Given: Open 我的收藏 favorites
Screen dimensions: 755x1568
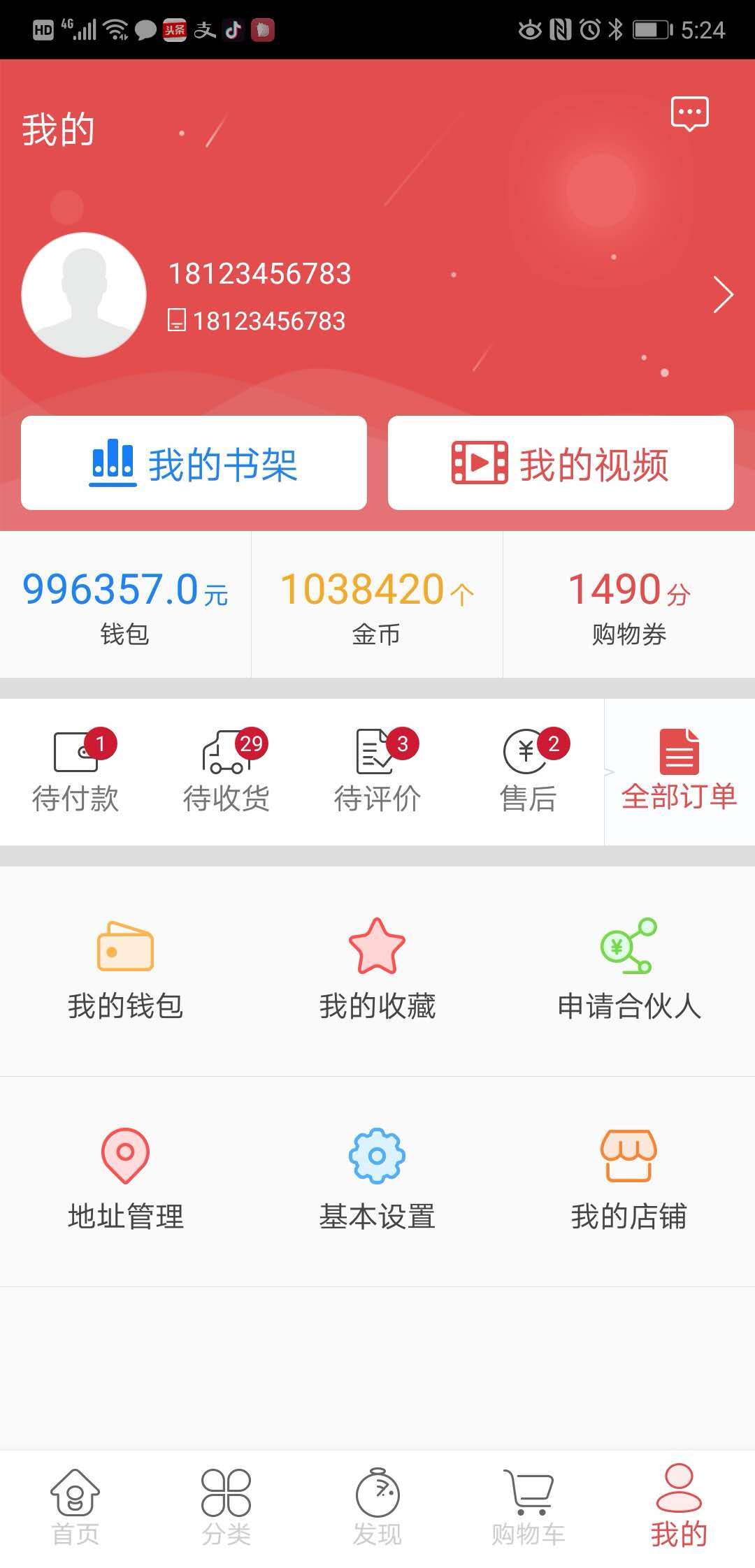Looking at the screenshot, I should click(x=377, y=971).
